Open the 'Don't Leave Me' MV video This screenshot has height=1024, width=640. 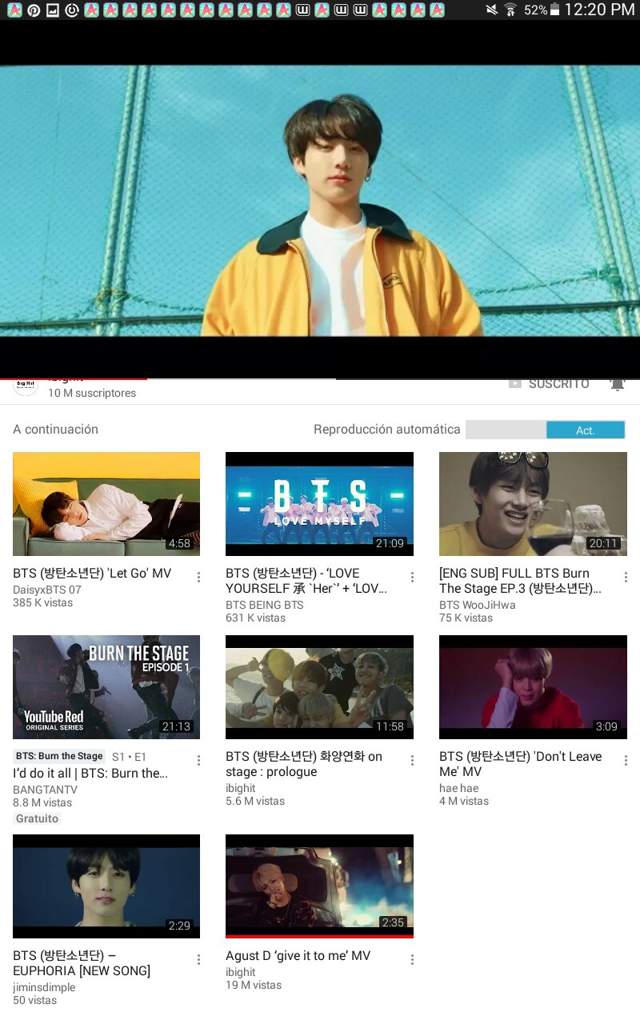[x=532, y=688]
